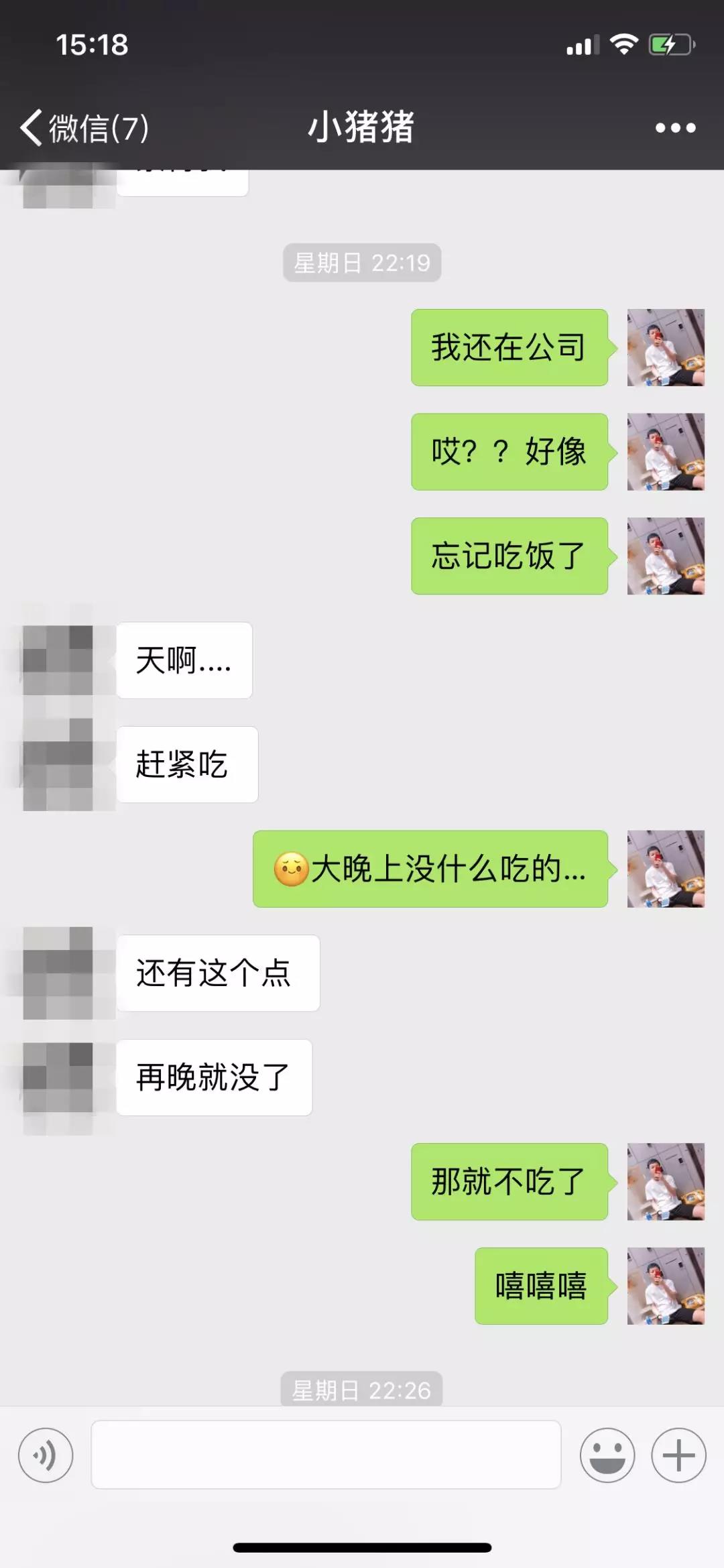Open the plus attachments panel

678,1455
